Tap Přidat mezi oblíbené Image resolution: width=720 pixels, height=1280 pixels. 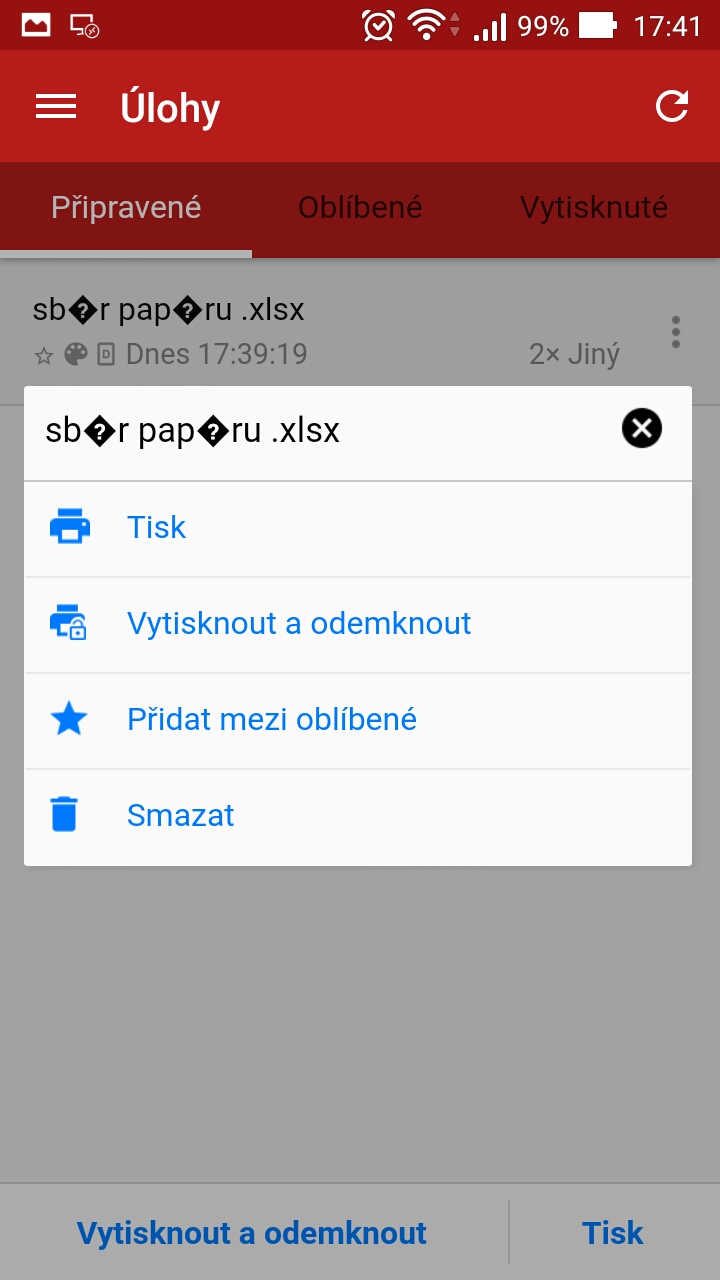click(358, 720)
